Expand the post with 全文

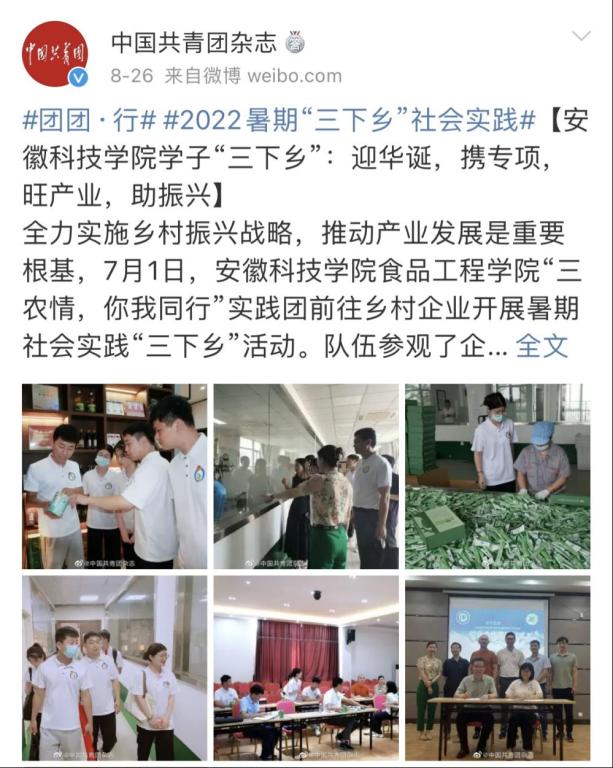(542, 346)
